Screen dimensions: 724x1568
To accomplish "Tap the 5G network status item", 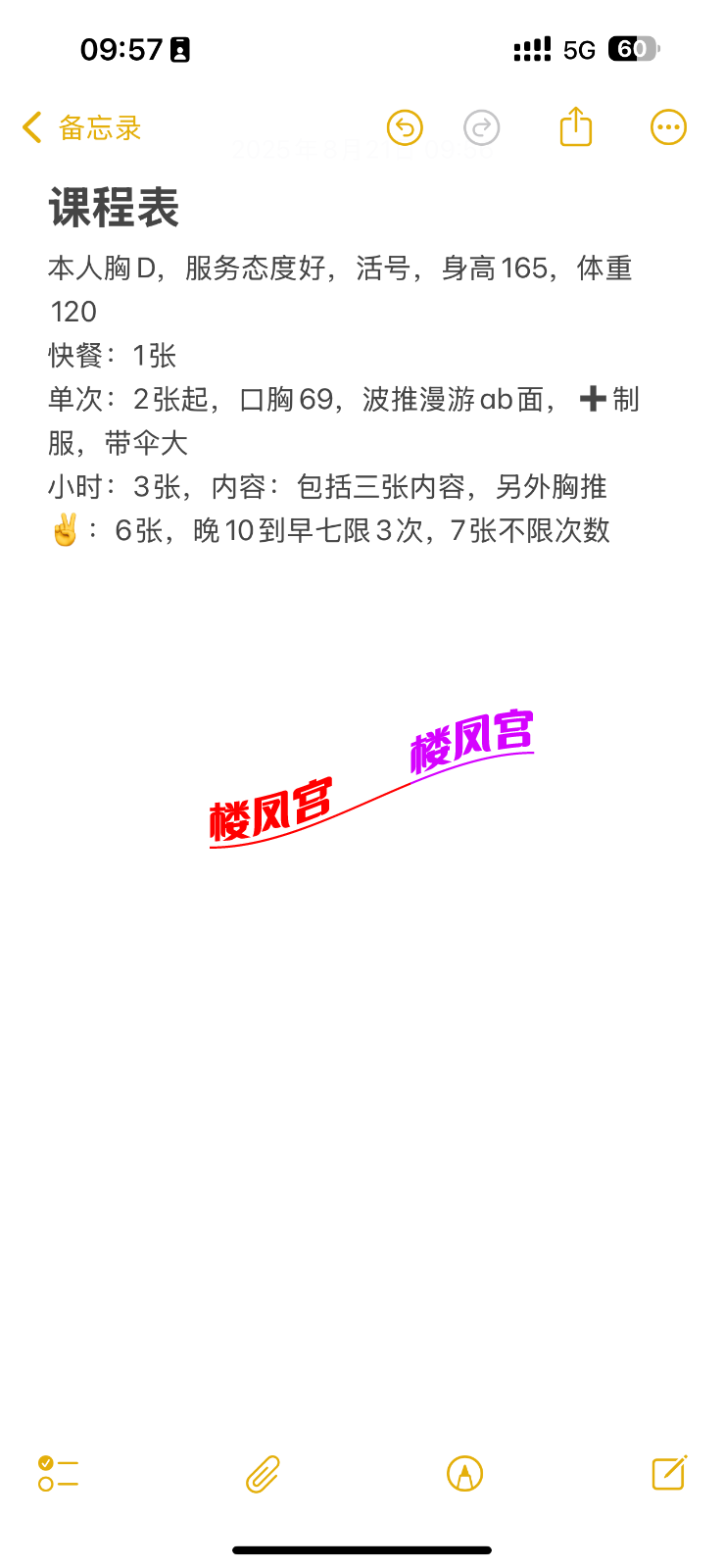I will (x=579, y=48).
